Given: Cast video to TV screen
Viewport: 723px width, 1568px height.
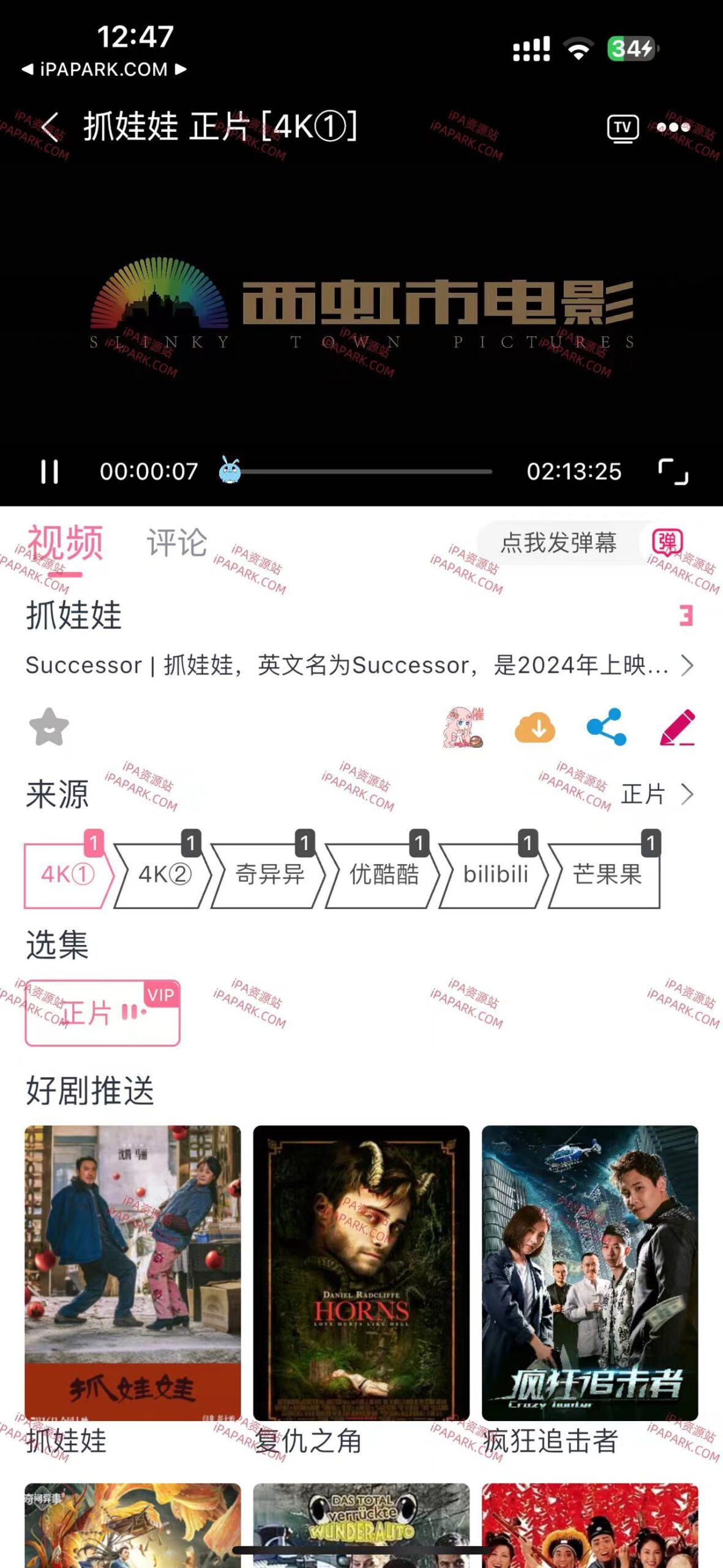Looking at the screenshot, I should pos(624,129).
